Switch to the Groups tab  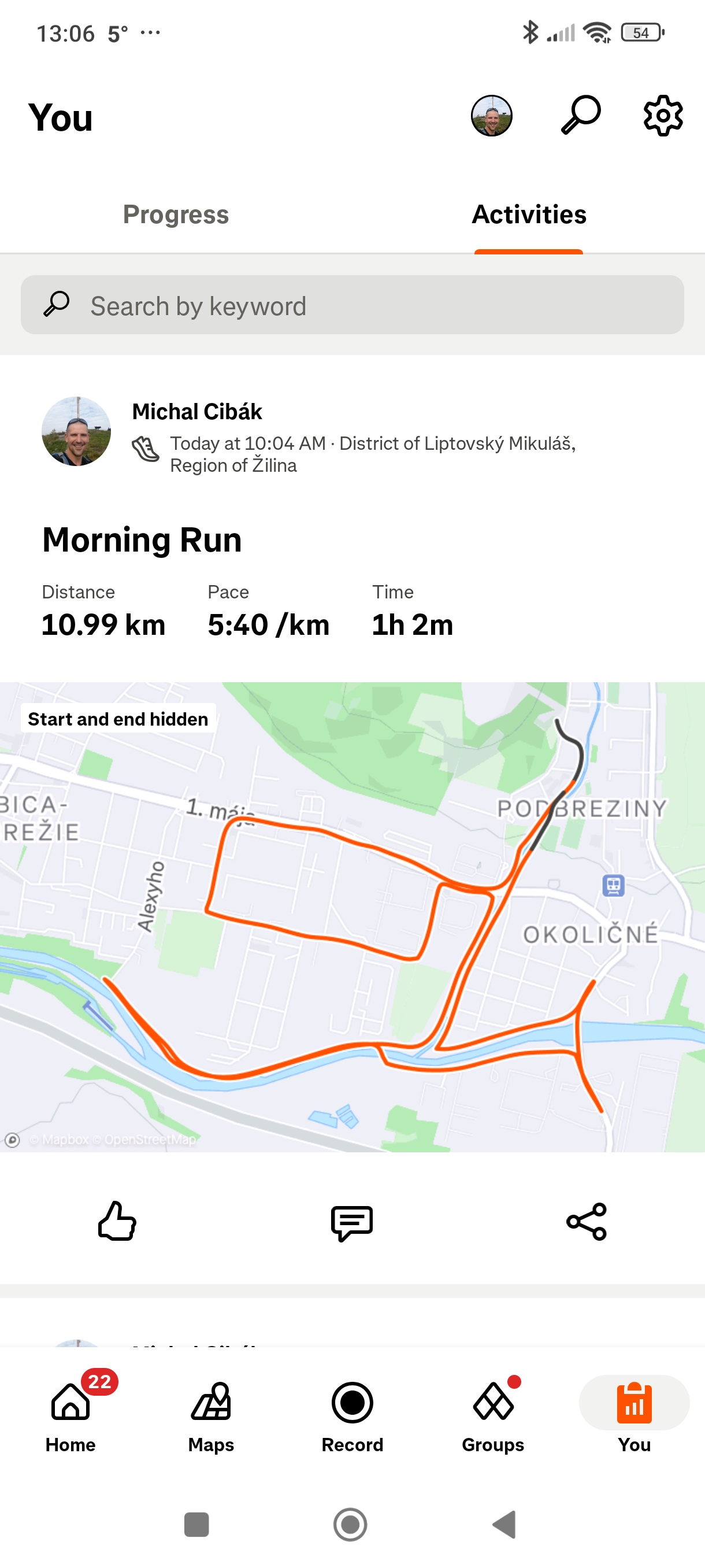(493, 1416)
